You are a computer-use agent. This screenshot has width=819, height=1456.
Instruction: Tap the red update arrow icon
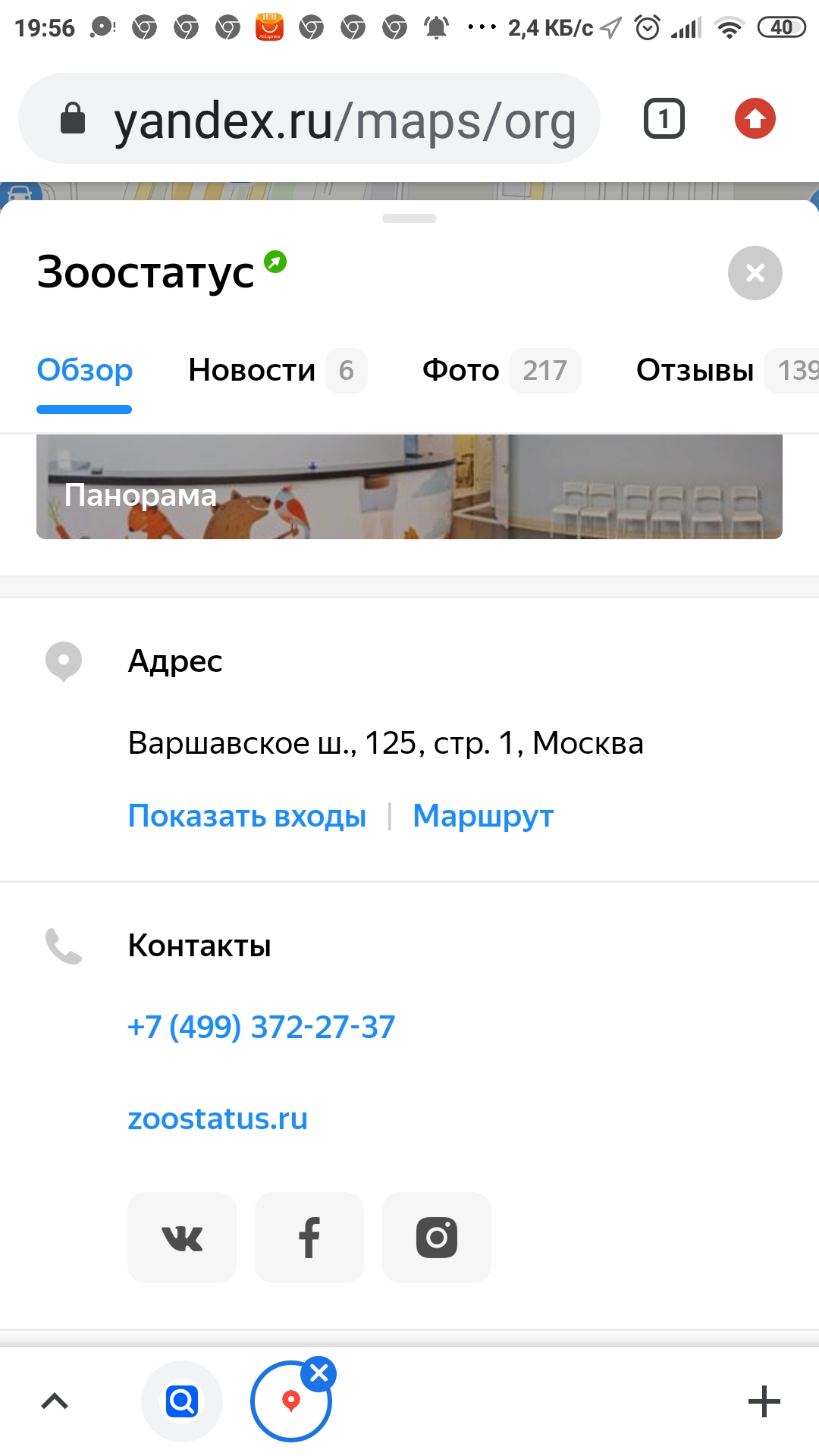pyautogui.click(x=755, y=119)
